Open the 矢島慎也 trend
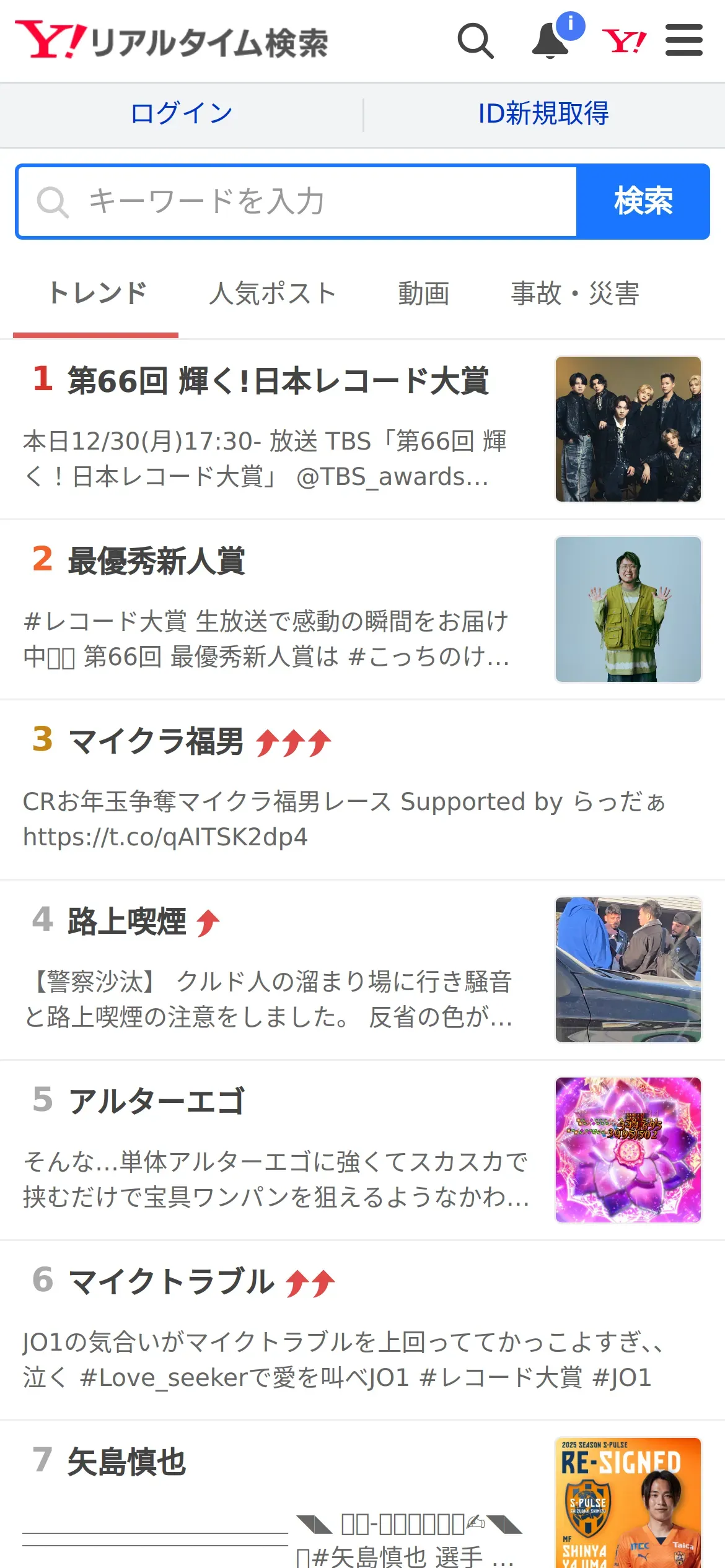This screenshot has width=725, height=1568. [x=127, y=1462]
